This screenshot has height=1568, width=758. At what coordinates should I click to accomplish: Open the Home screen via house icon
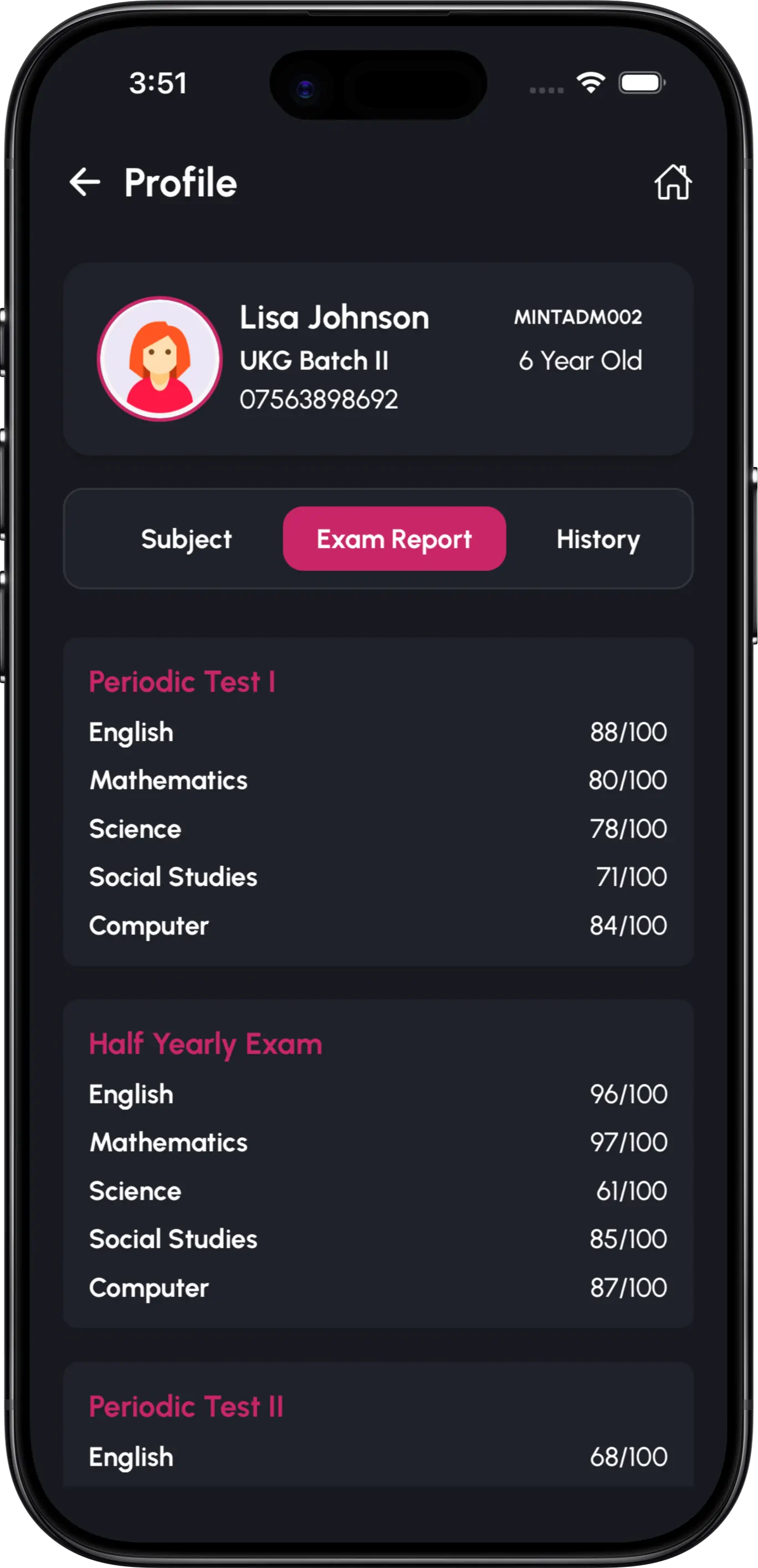click(x=674, y=181)
